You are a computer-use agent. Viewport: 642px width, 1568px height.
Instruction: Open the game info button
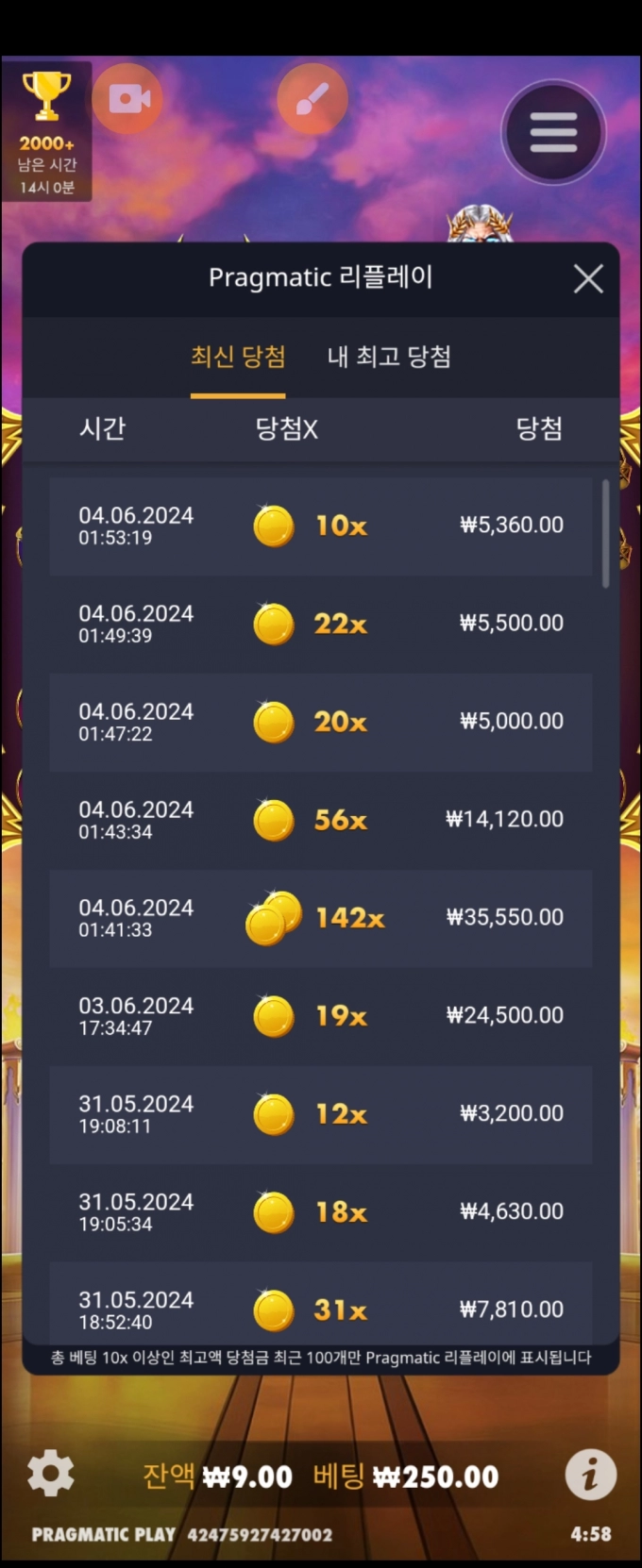[590, 1475]
